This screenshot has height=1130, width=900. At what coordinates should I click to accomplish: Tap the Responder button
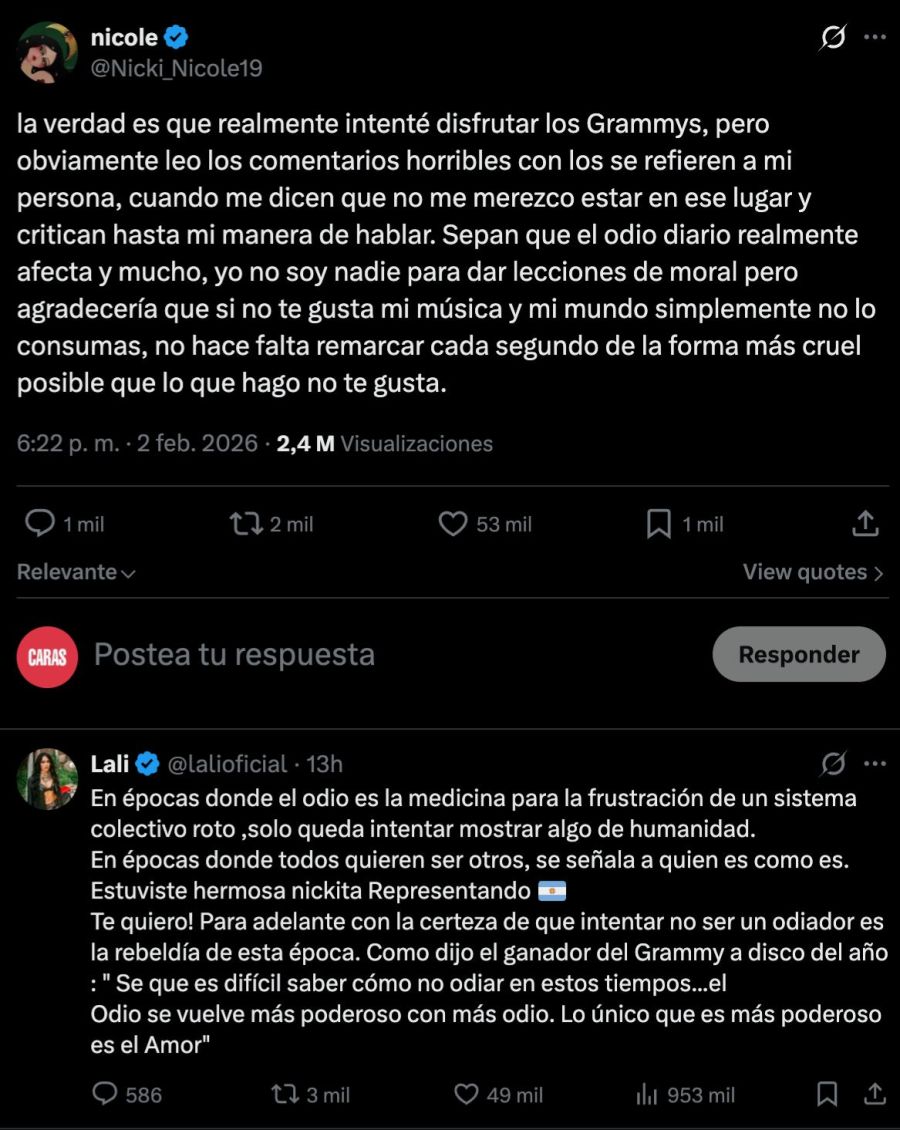pyautogui.click(x=798, y=655)
